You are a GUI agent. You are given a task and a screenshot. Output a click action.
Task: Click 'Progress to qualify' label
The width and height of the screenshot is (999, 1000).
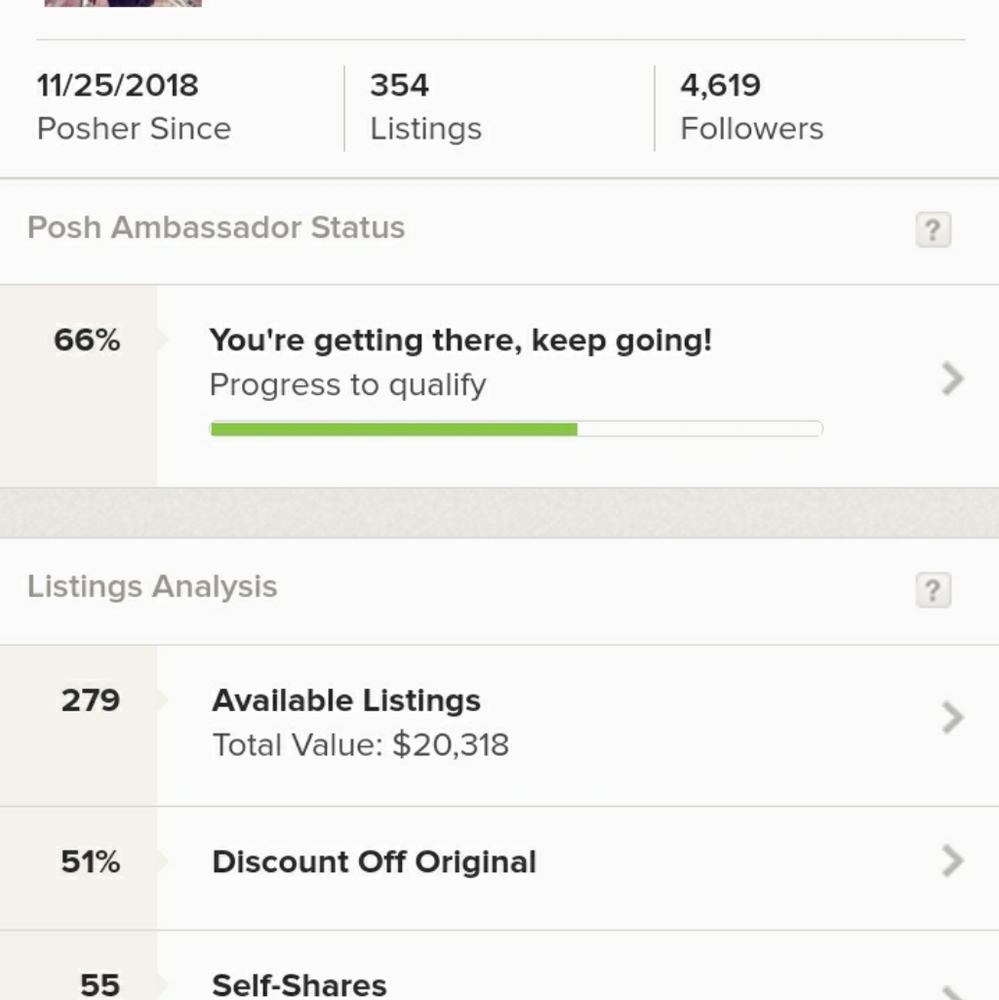pos(346,384)
